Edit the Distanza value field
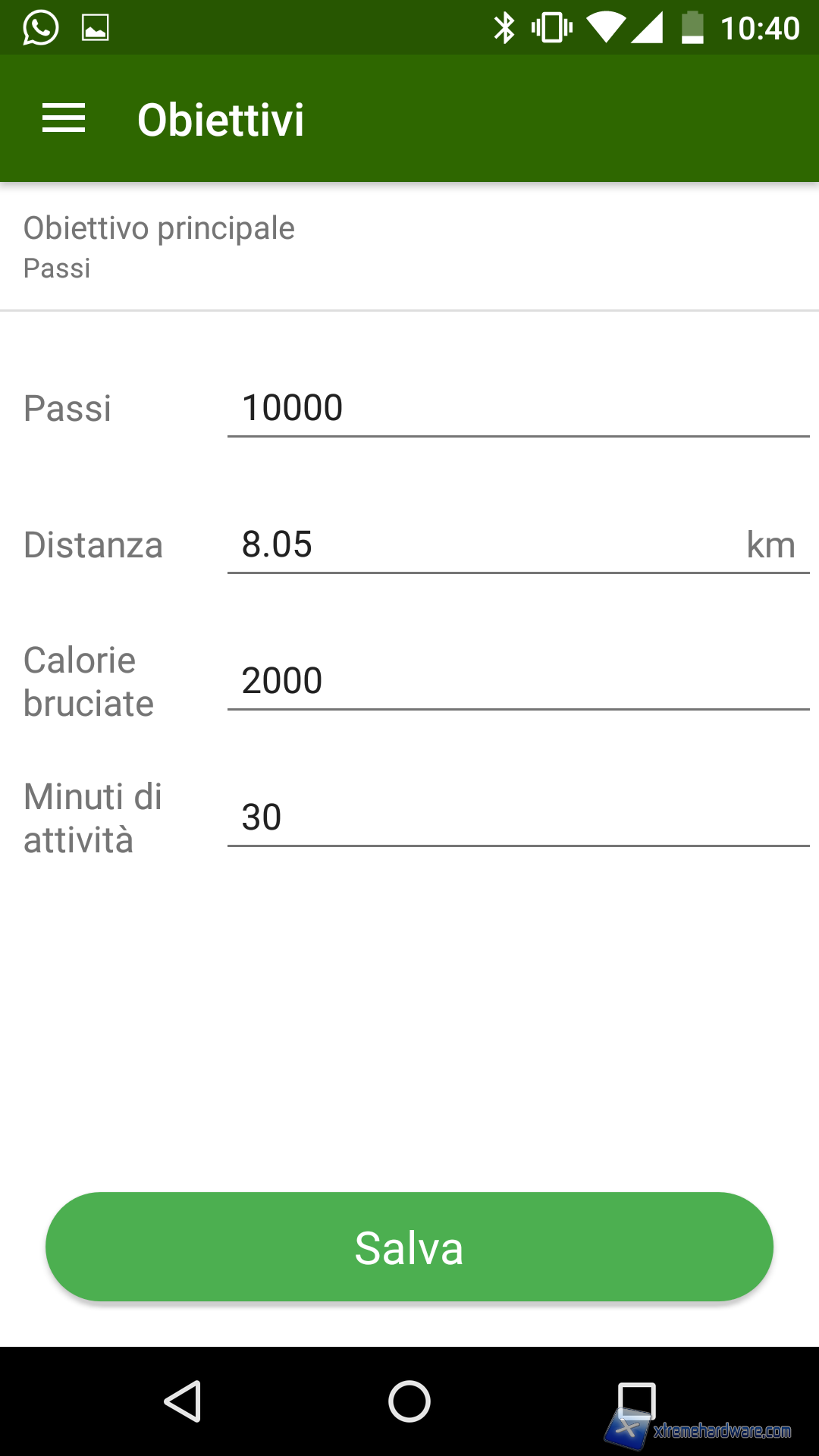This screenshot has width=819, height=1456. tap(485, 544)
